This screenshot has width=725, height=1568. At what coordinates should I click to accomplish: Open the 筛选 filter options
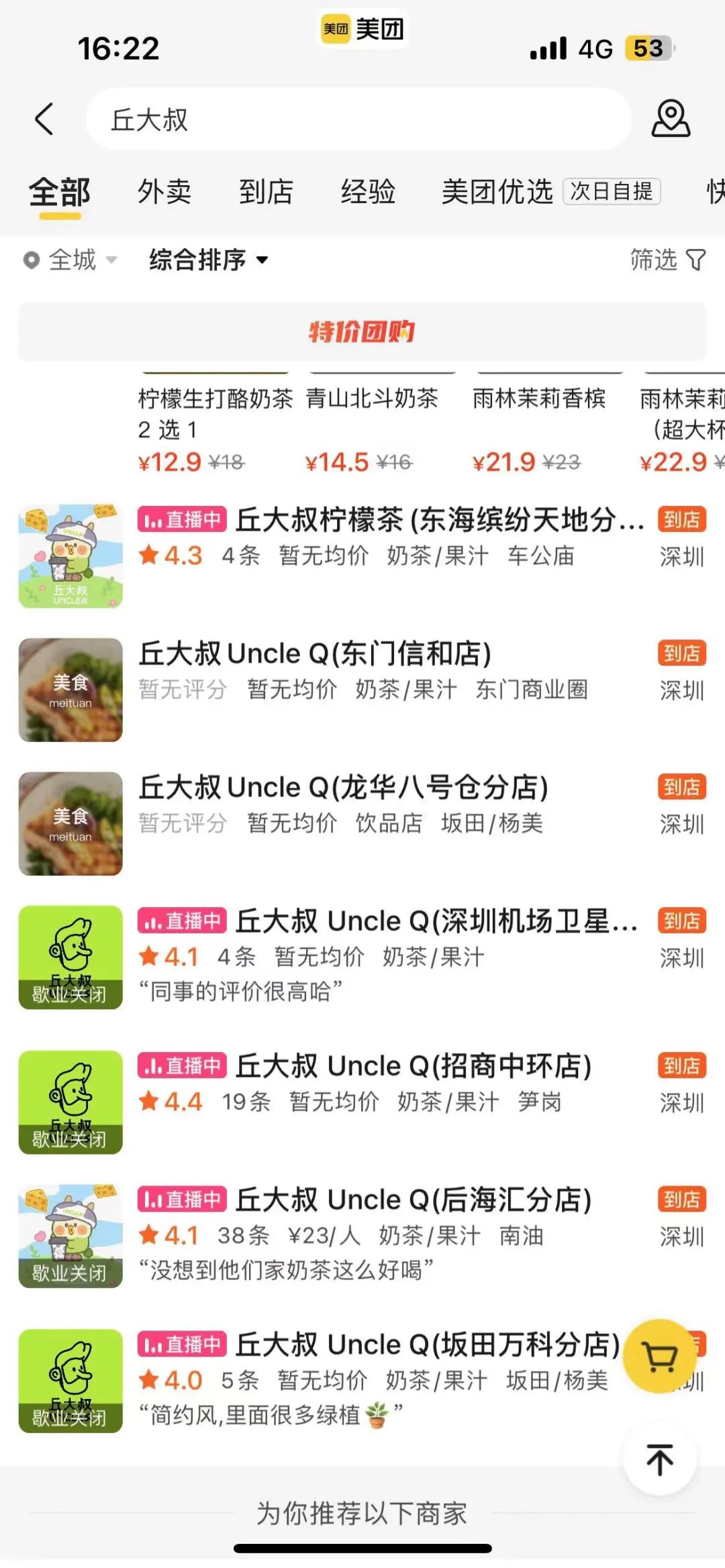tap(667, 260)
